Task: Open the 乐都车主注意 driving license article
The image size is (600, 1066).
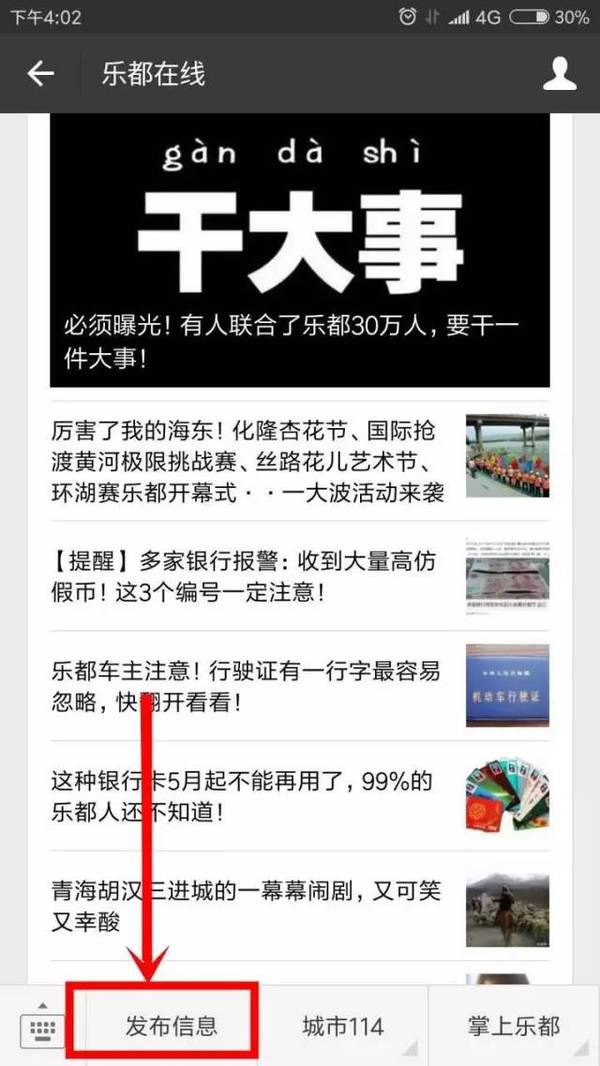Action: (300, 686)
